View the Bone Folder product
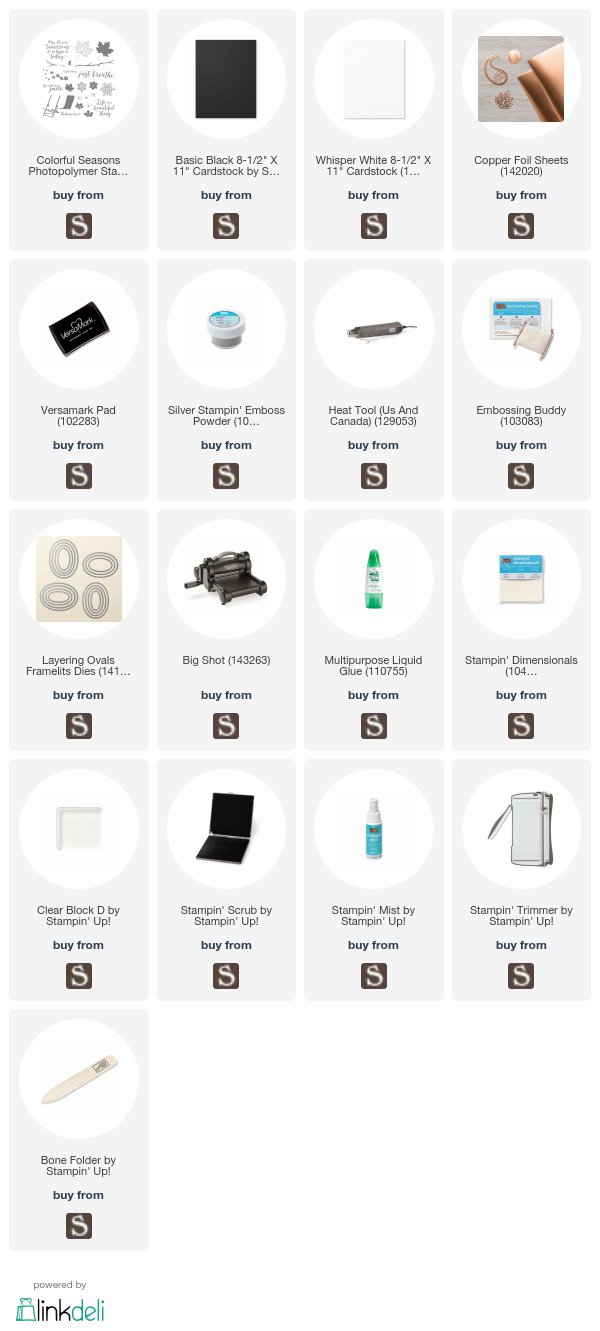This screenshot has width=600, height=1331. coord(79,1130)
